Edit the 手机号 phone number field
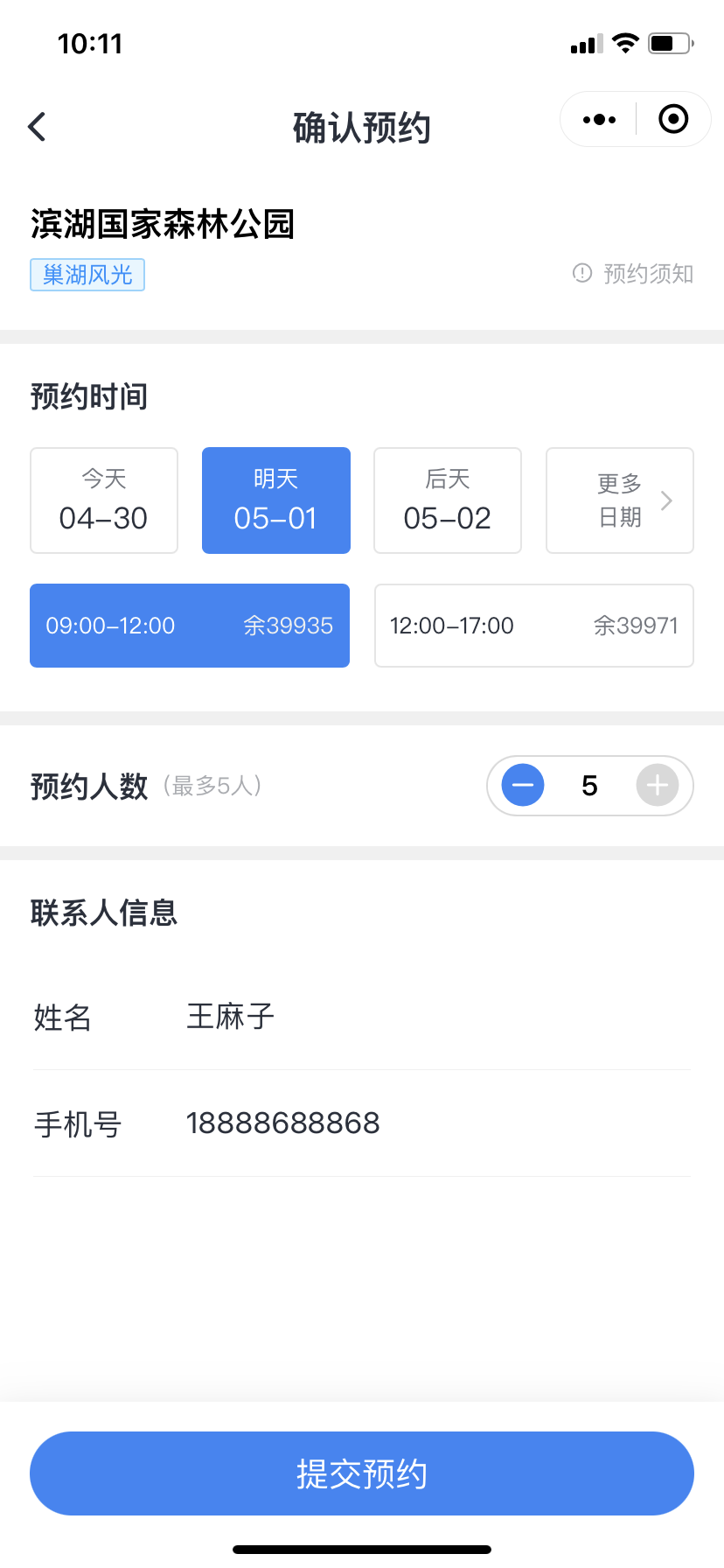This screenshot has width=724, height=1568. coord(362,1123)
